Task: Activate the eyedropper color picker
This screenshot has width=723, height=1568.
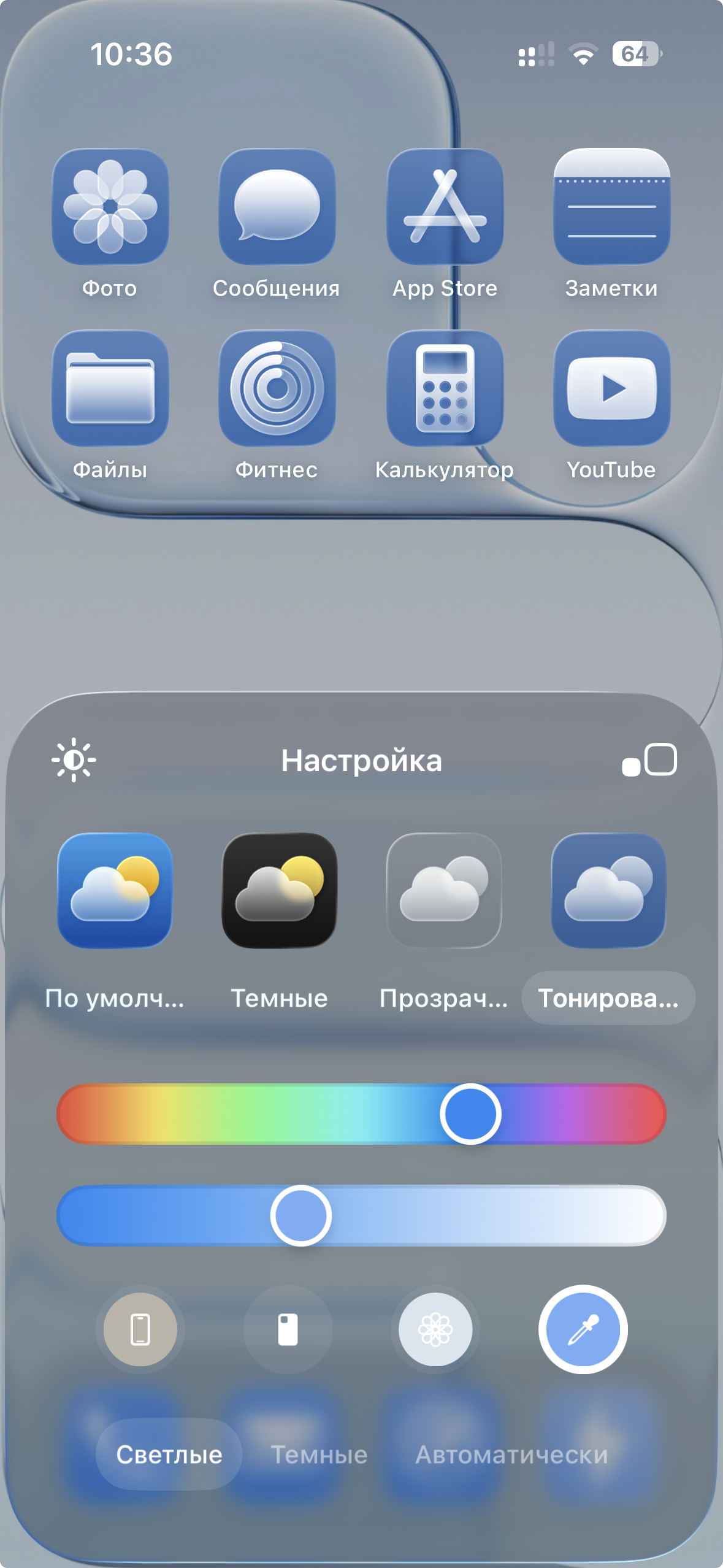Action: (x=583, y=1329)
